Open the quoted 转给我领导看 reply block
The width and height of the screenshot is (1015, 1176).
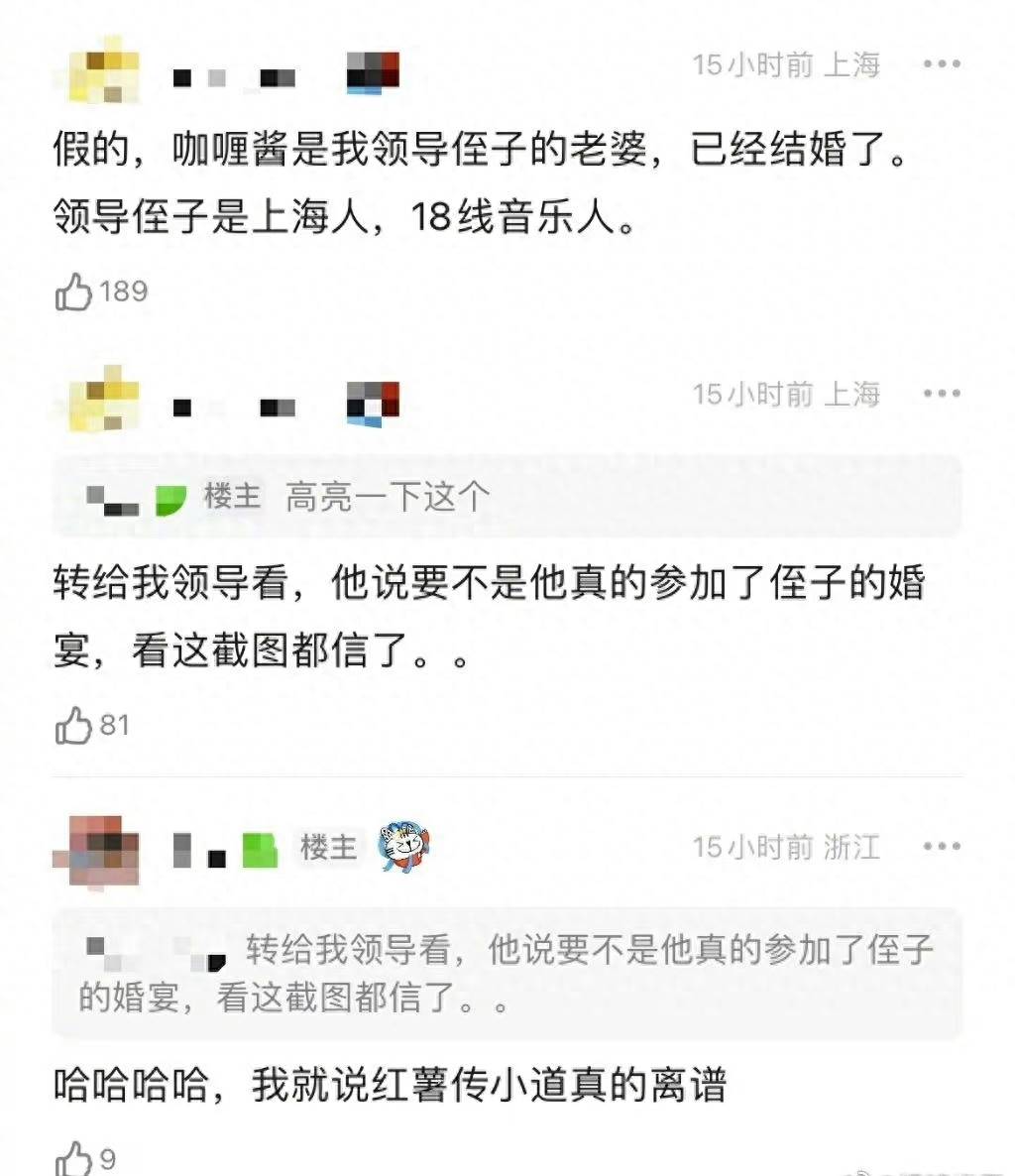tap(506, 973)
